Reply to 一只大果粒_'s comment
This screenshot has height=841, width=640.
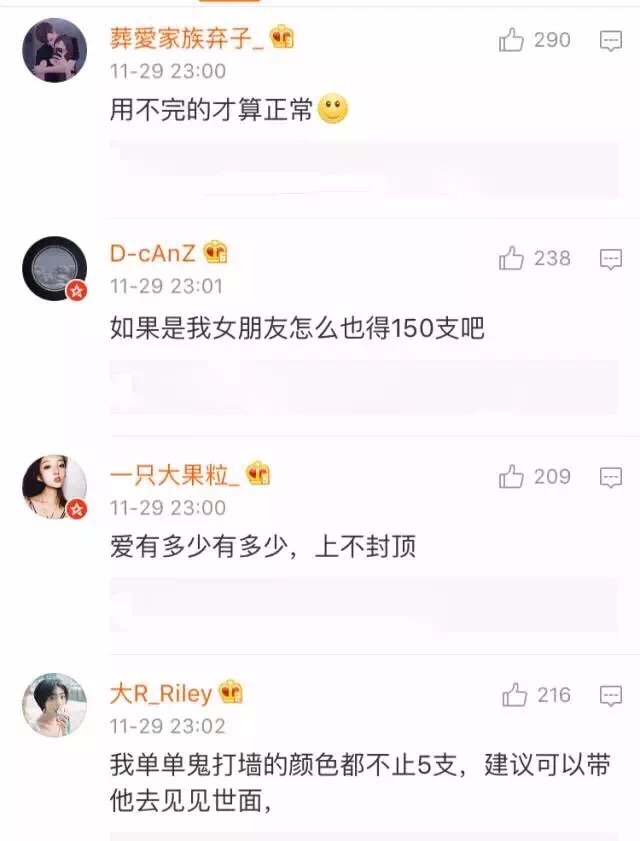coord(611,477)
